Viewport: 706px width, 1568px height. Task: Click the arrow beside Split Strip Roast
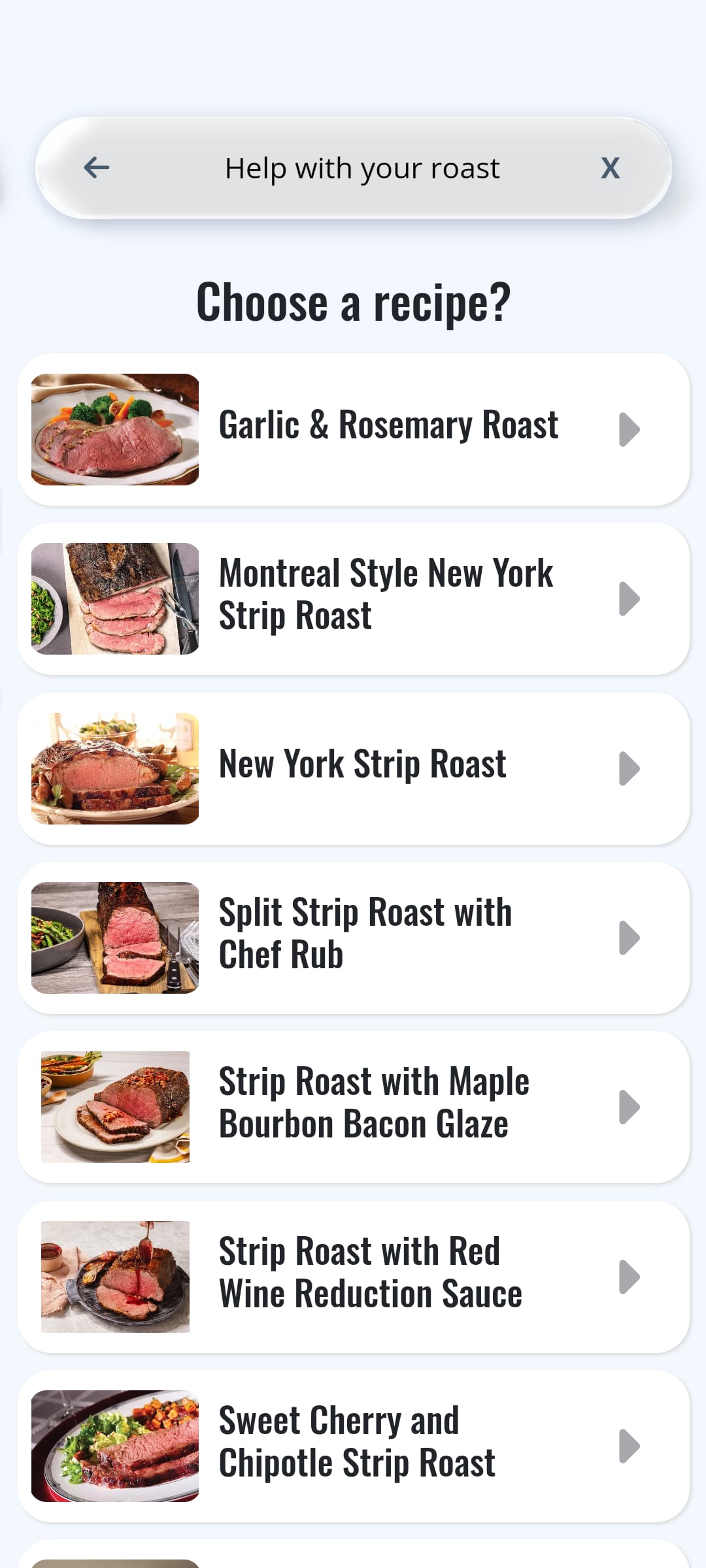pyautogui.click(x=630, y=937)
